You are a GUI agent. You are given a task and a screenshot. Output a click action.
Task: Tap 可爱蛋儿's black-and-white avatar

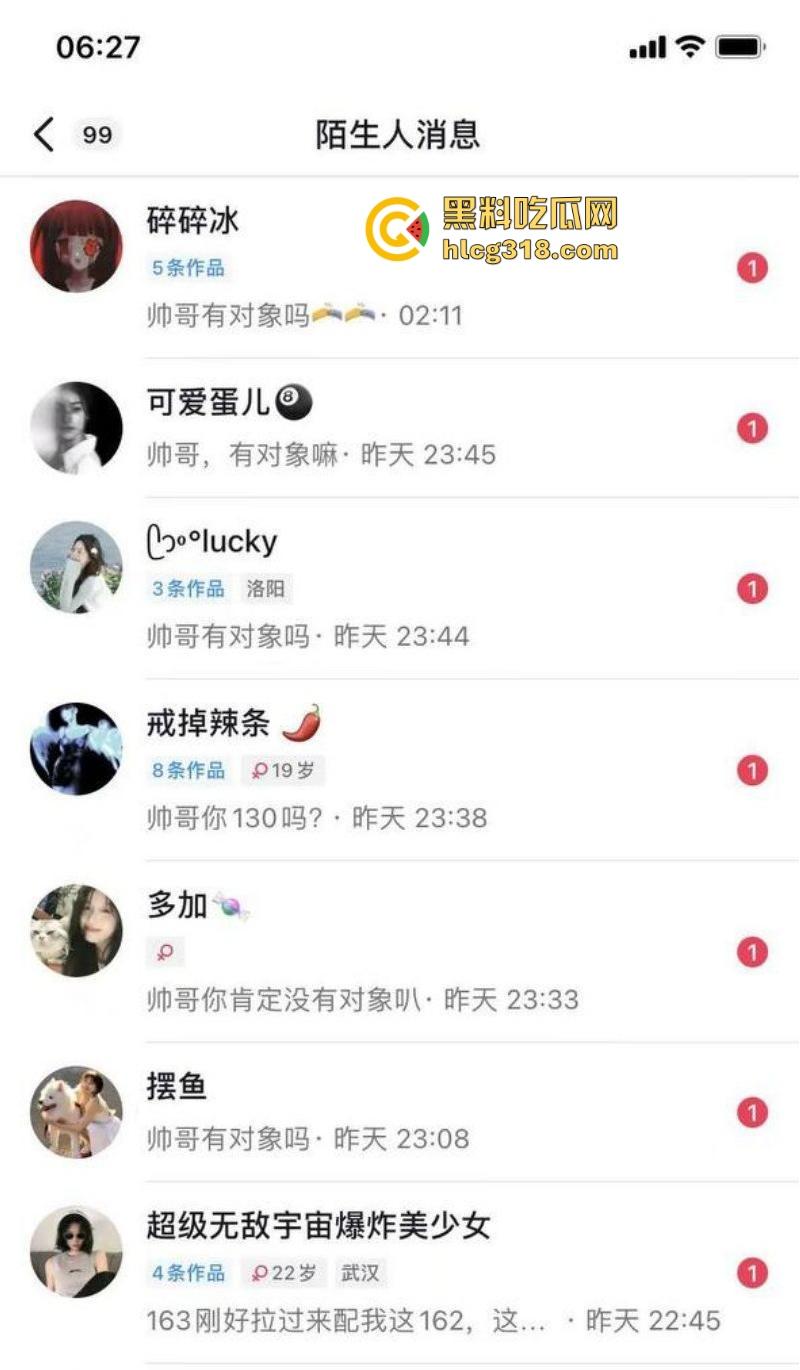point(75,427)
